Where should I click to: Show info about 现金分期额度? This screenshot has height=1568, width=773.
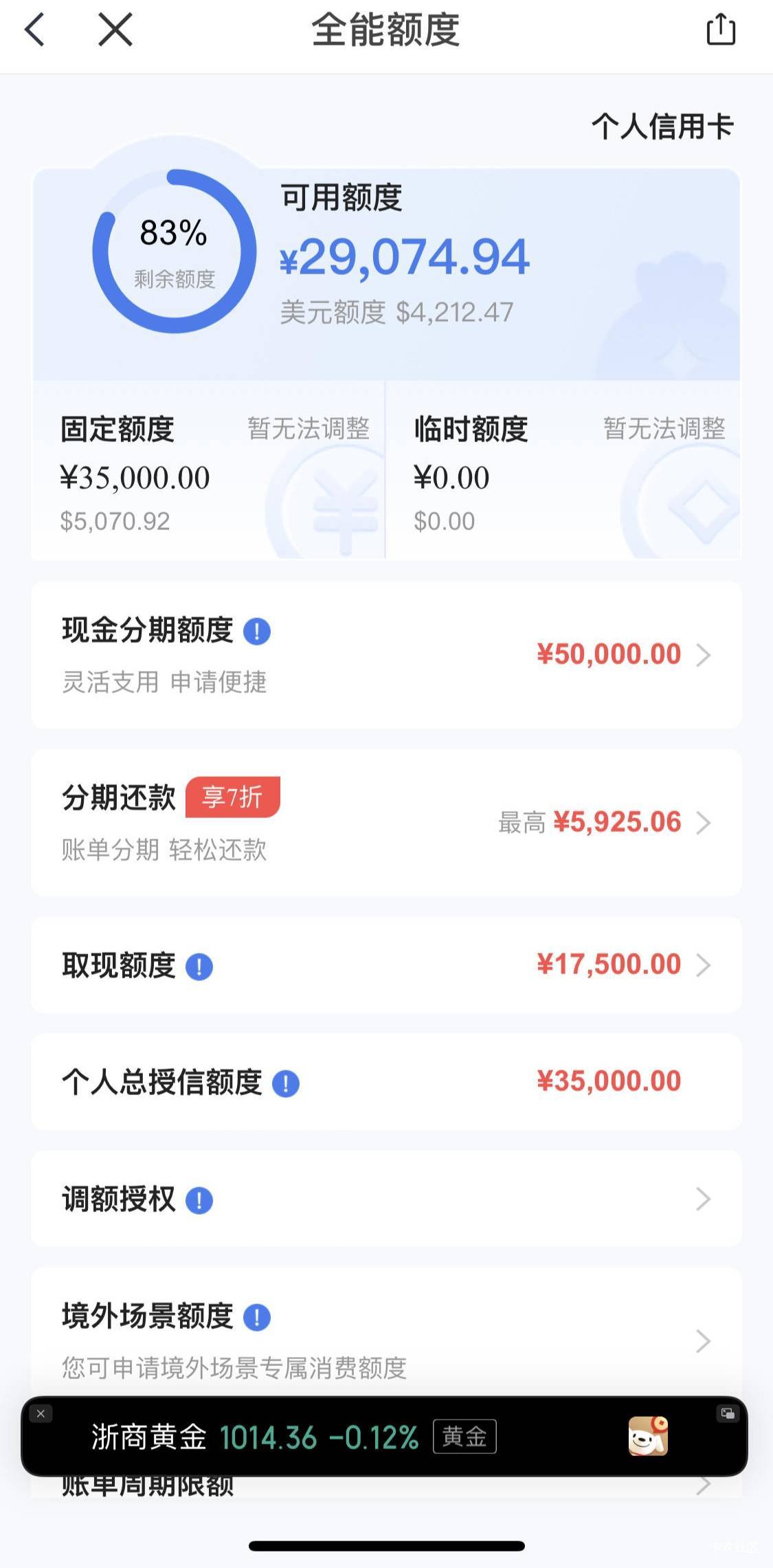coord(257,631)
